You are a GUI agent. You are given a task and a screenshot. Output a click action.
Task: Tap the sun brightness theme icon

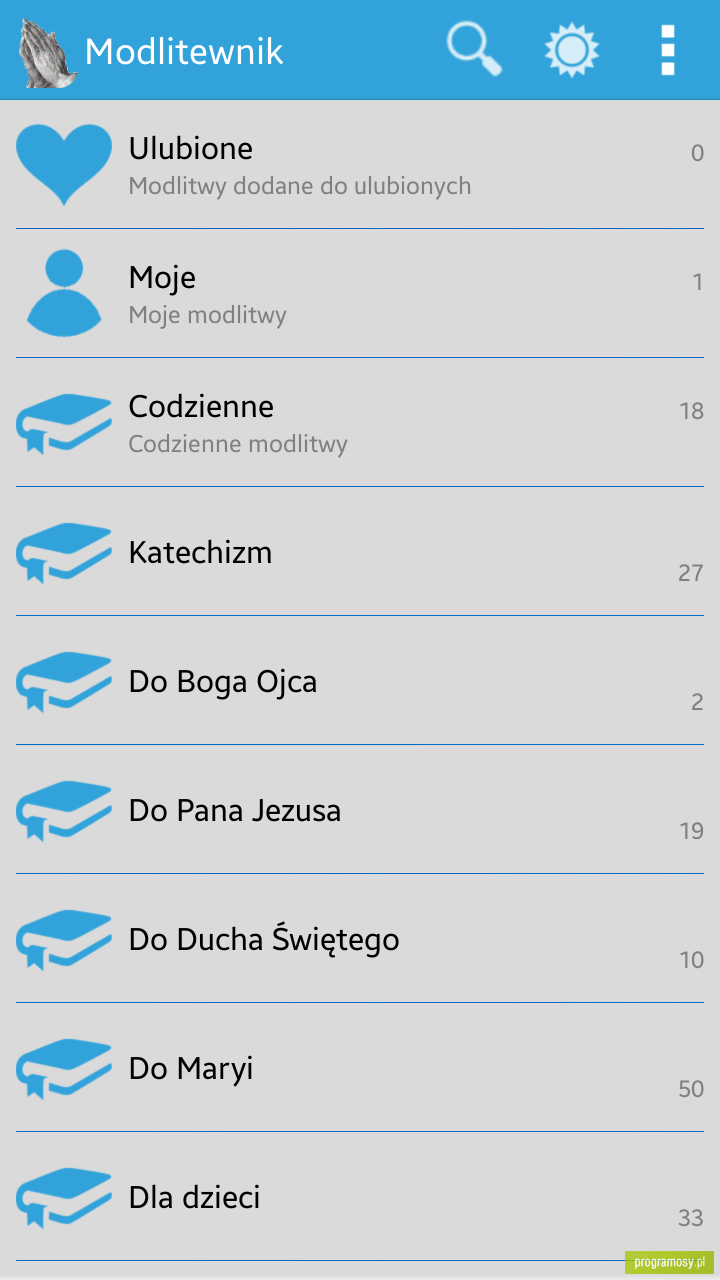click(x=571, y=50)
